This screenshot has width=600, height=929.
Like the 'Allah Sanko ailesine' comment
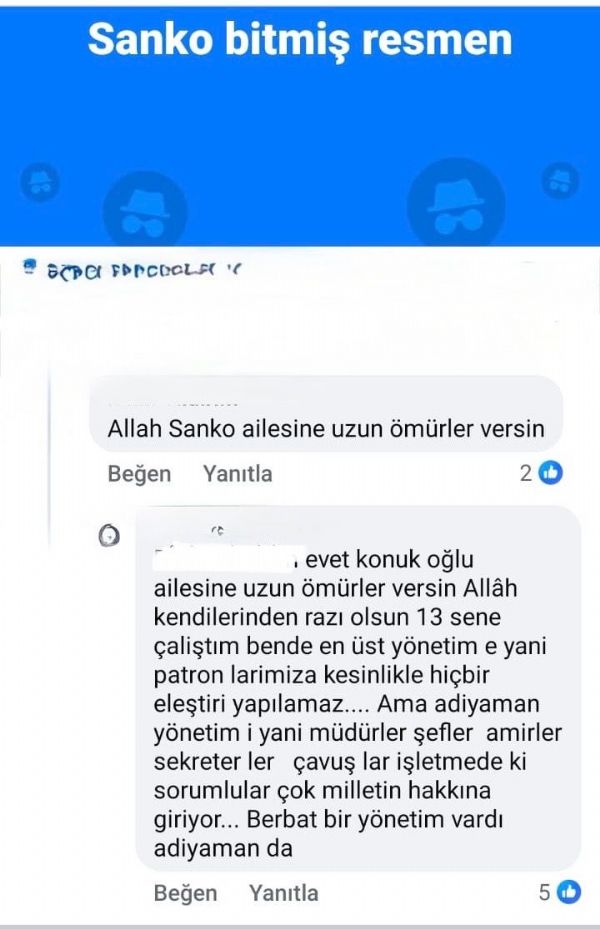pos(139,474)
